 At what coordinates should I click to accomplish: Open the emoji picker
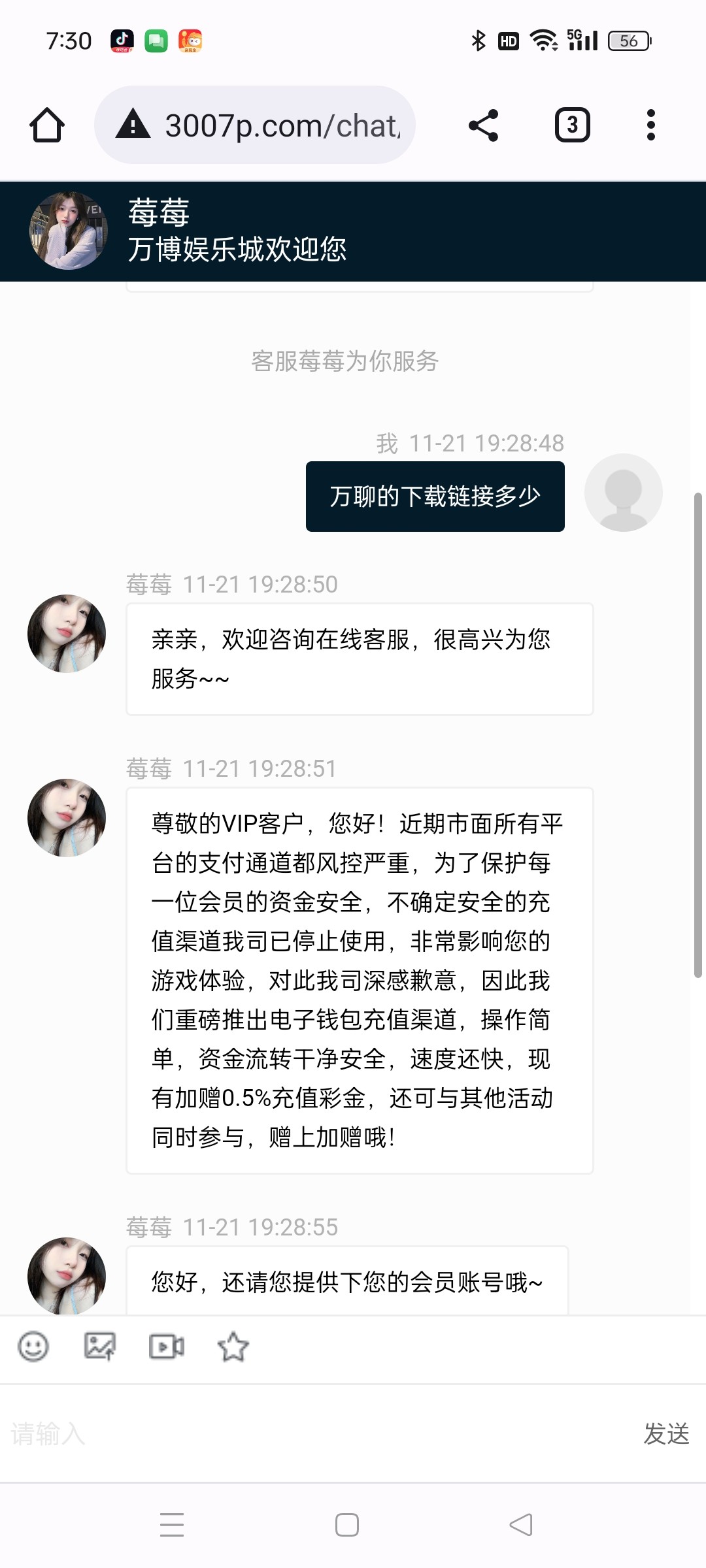tap(33, 1347)
